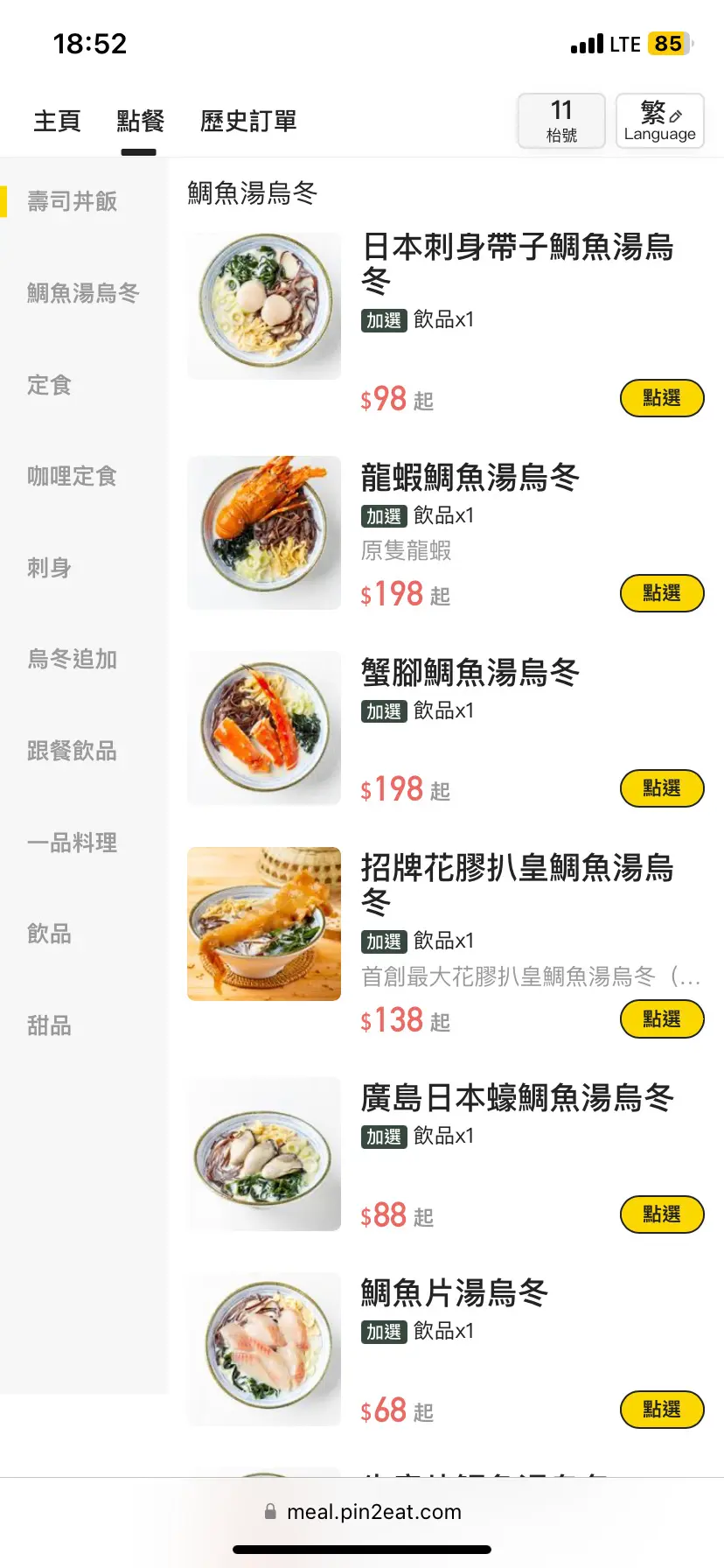Choose 點選 for 龍蝦鯛魚湯烏冬
Viewport: 724px width, 1568px height.
tap(661, 593)
